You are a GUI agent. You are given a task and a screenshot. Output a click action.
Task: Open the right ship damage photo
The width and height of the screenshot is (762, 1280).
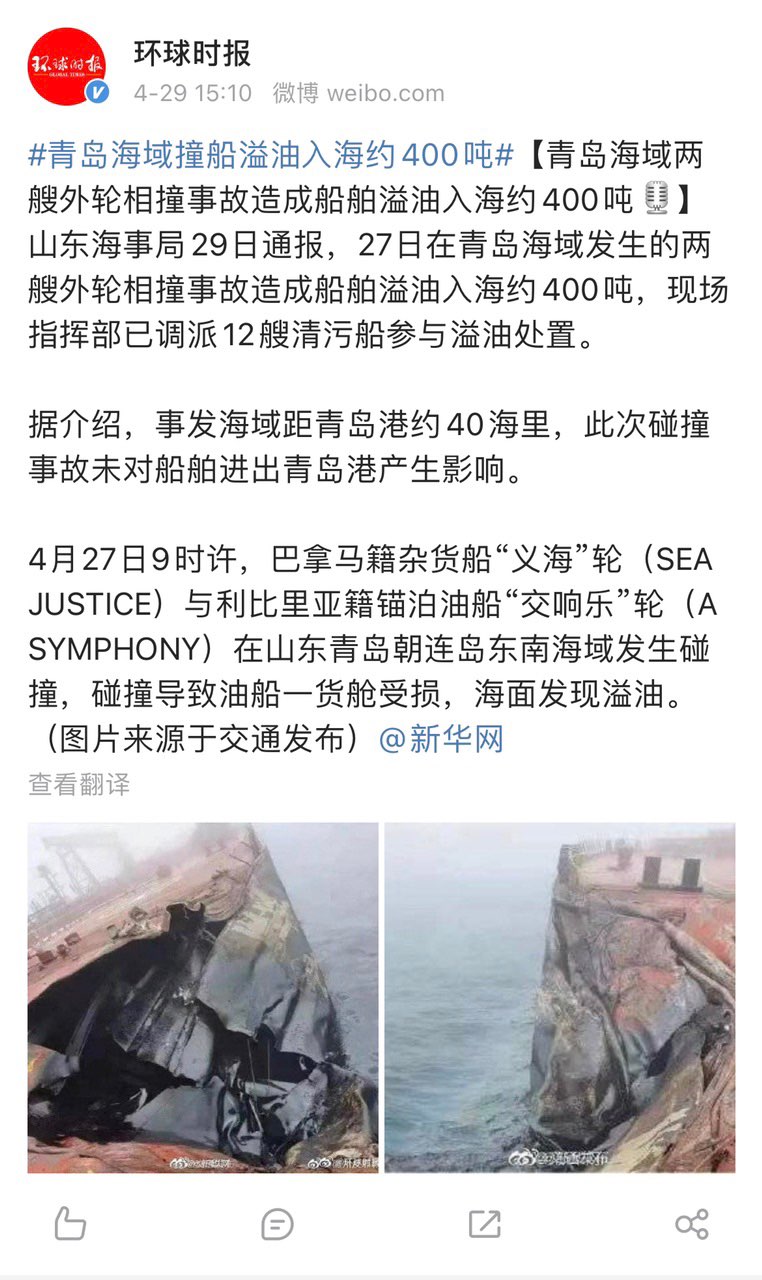point(559,997)
